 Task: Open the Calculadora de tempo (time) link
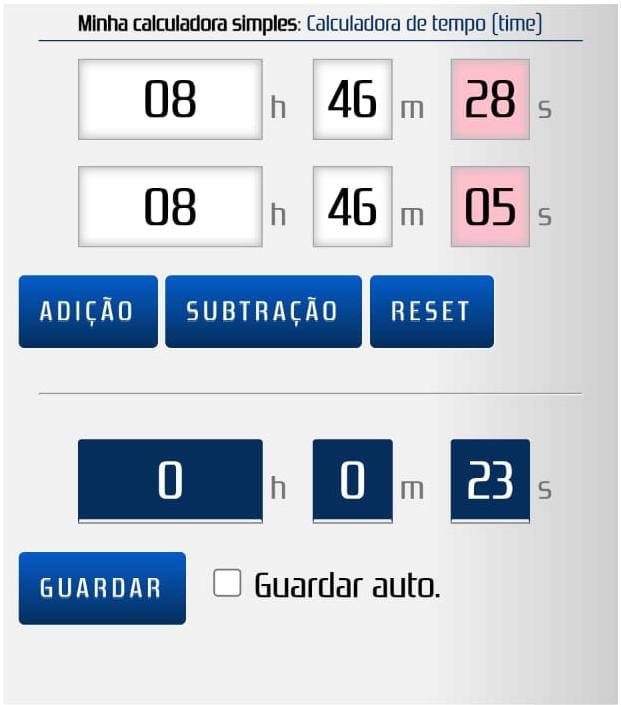coord(424,24)
